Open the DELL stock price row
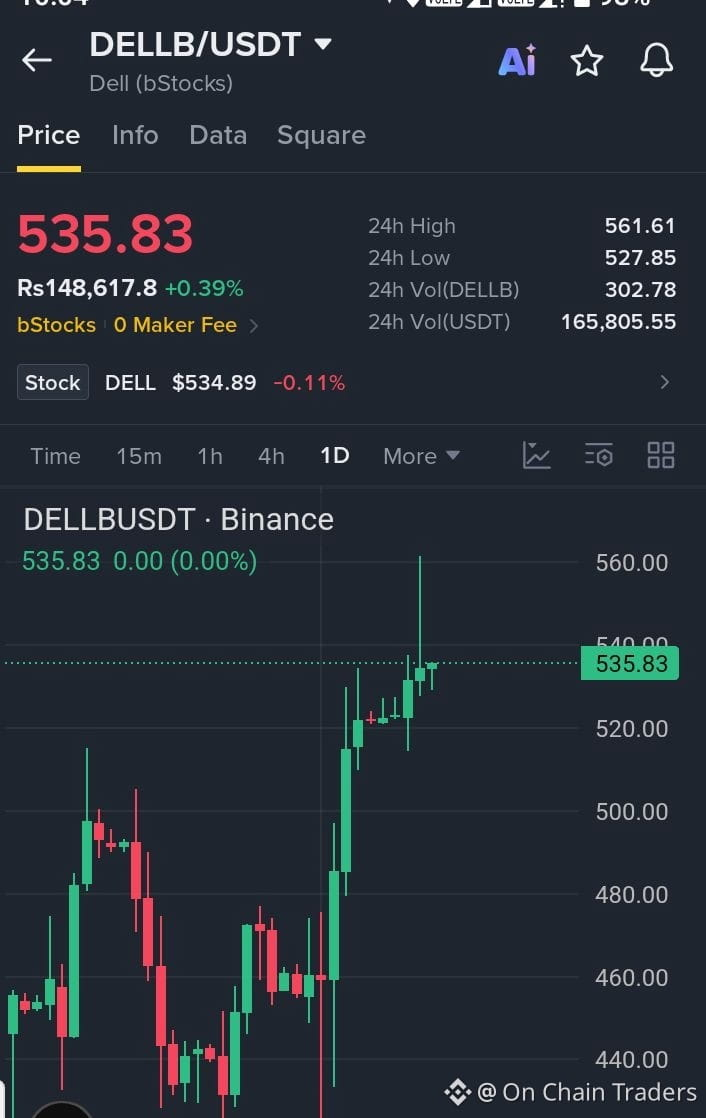This screenshot has width=706, height=1118. point(344,383)
